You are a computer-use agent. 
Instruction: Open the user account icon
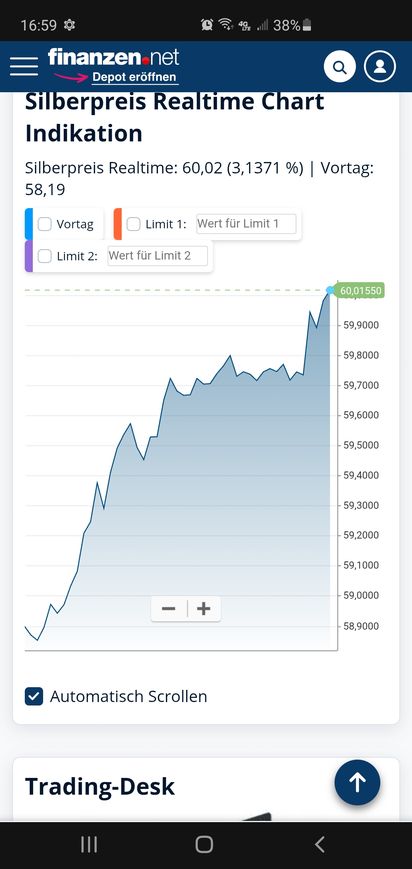(380, 67)
